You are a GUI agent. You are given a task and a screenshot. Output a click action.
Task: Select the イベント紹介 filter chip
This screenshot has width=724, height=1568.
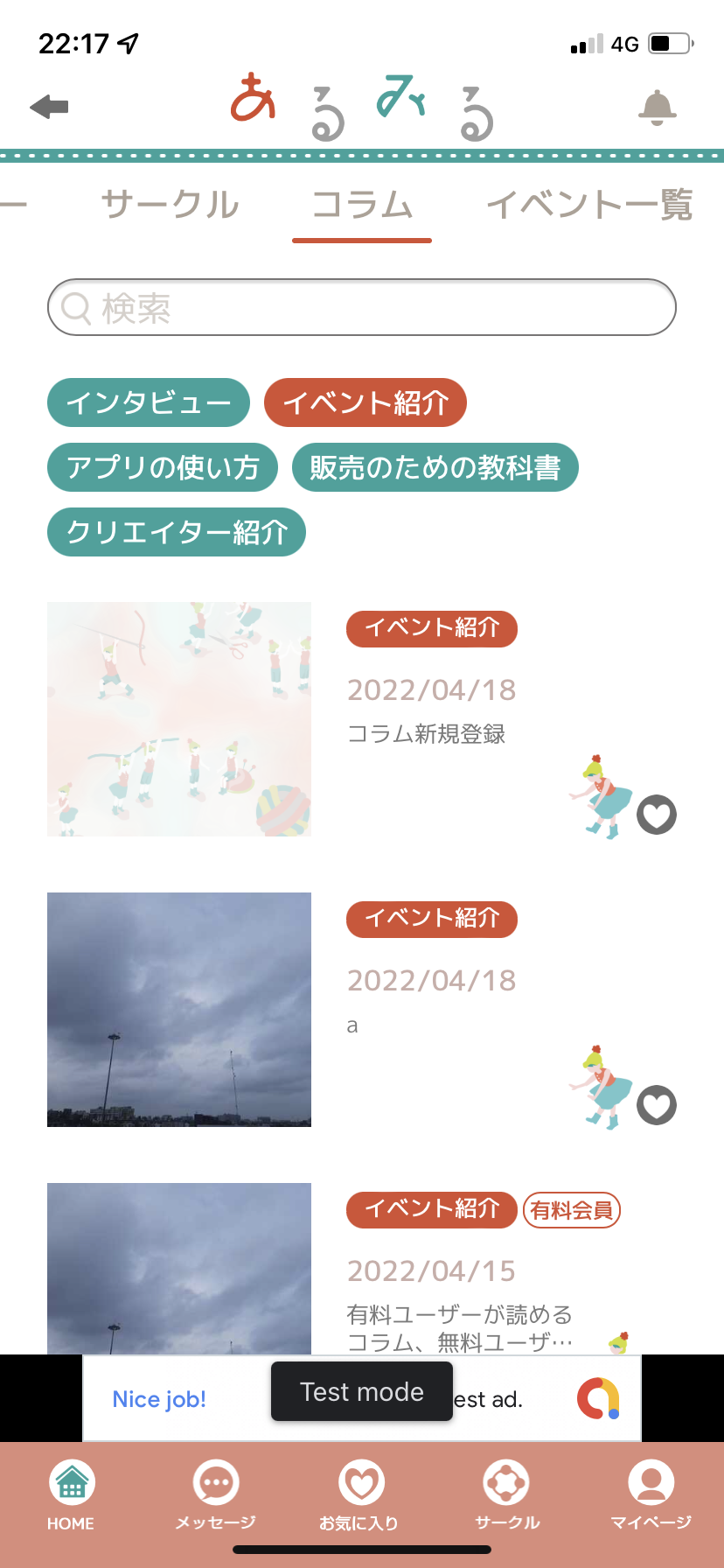point(365,402)
